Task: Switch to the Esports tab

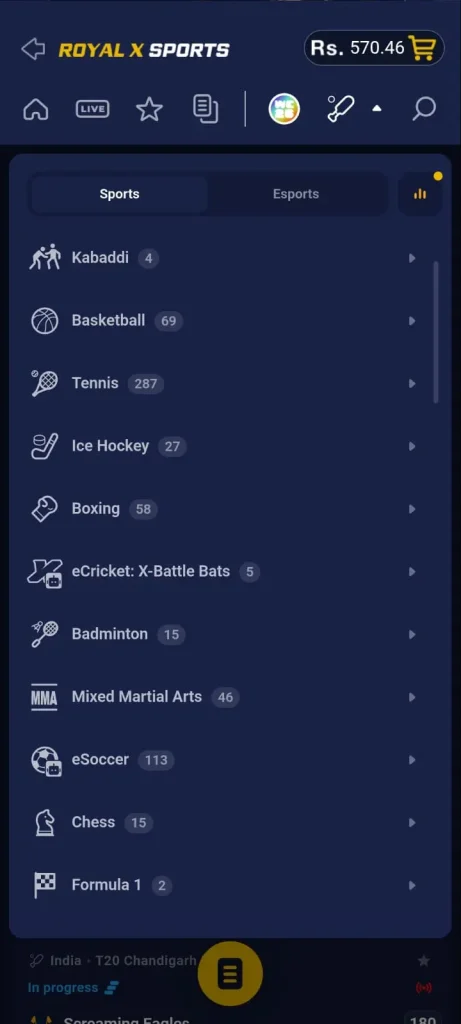Action: tap(296, 194)
